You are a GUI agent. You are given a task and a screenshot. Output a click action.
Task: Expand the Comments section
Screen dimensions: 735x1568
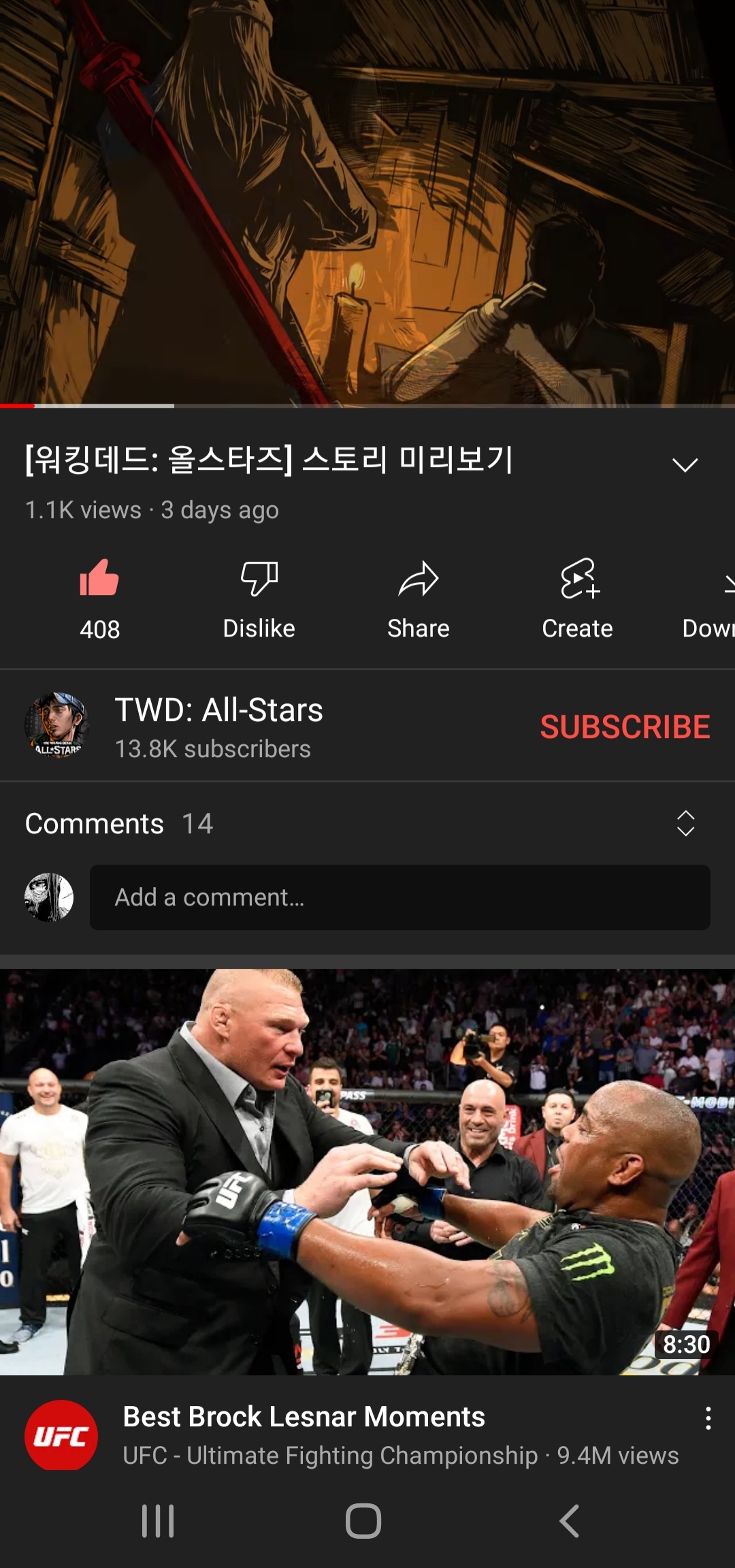(685, 823)
